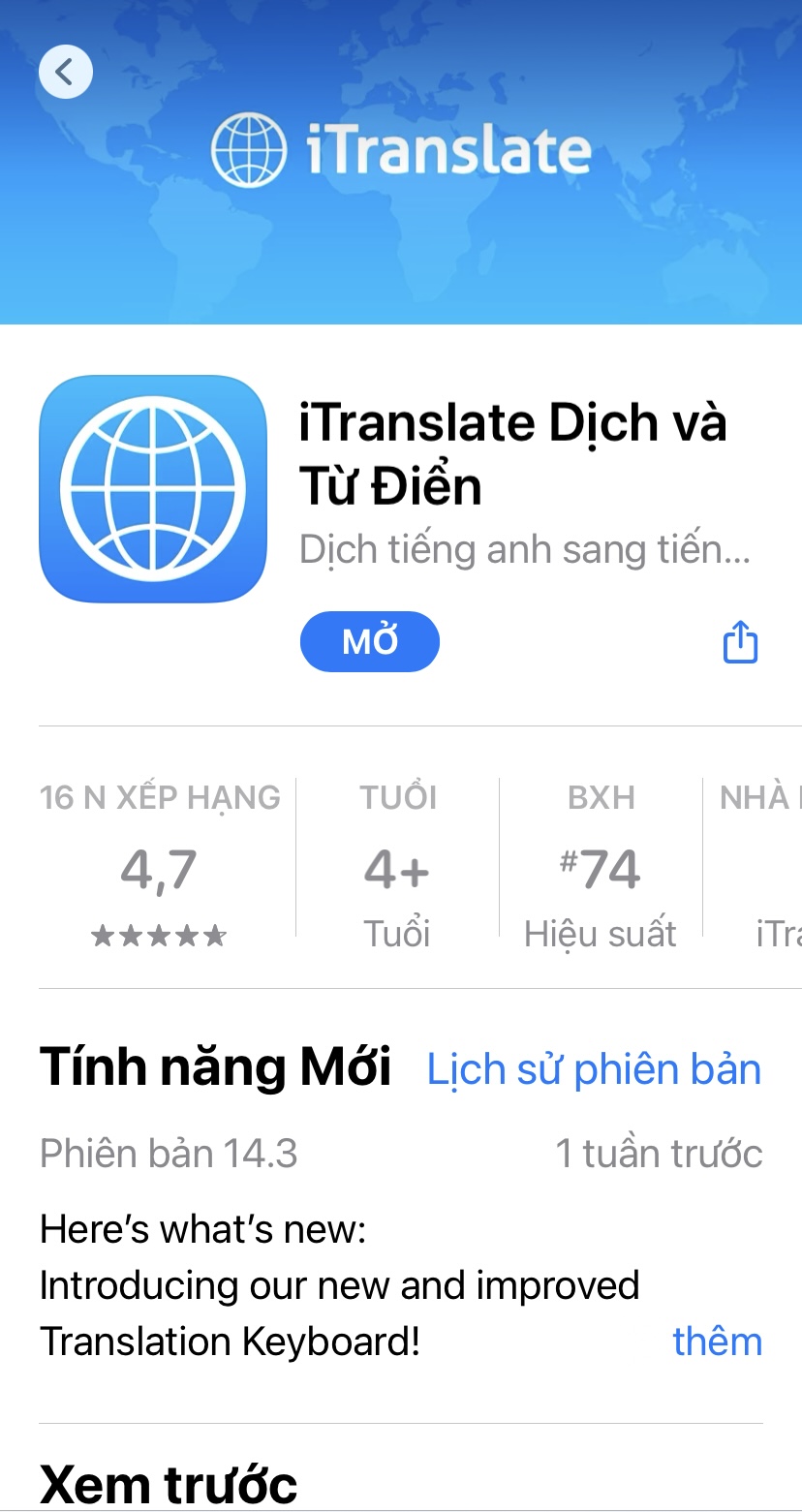Tap the globe logo in the banner
This screenshot has width=802, height=1512.
click(x=250, y=147)
